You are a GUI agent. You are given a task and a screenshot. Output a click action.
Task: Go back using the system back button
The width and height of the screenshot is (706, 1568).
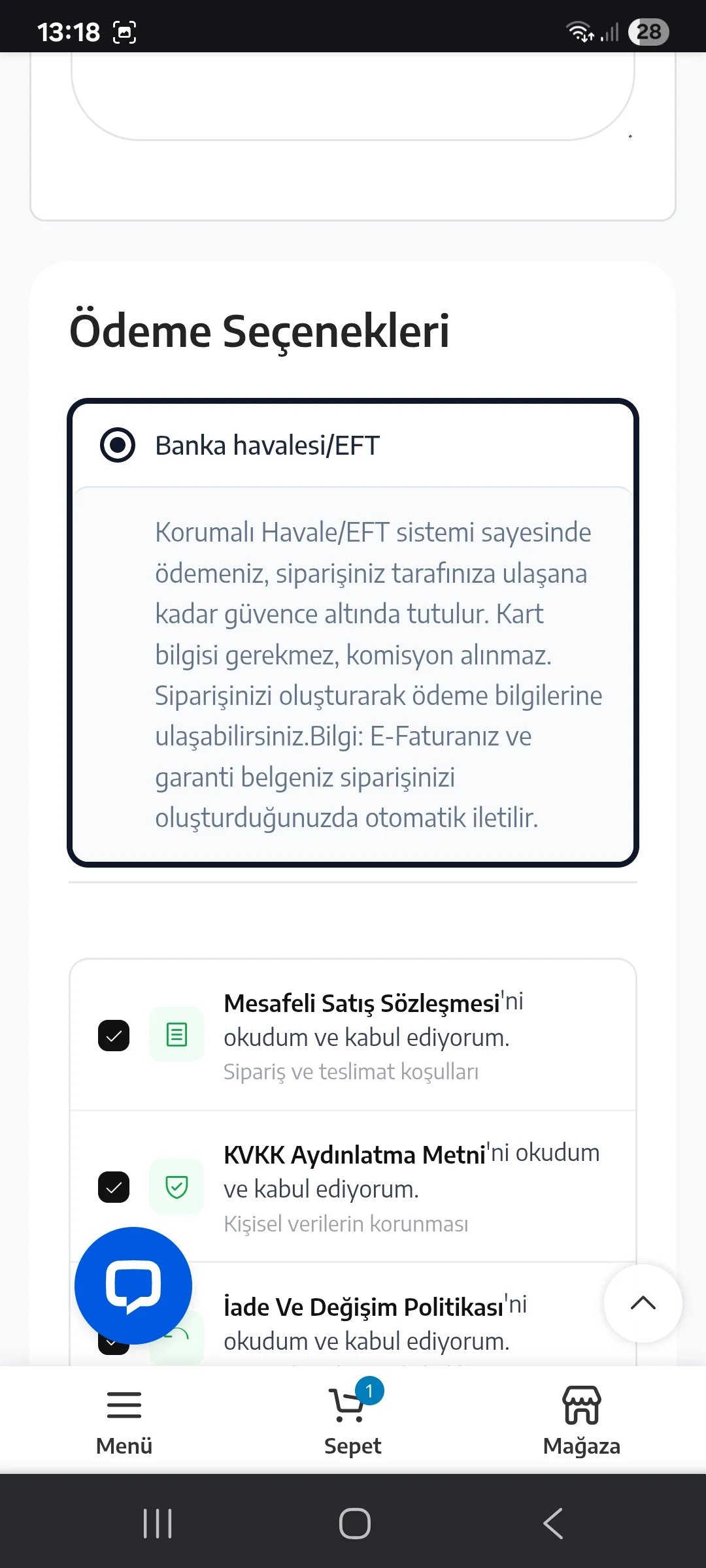[x=553, y=1524]
